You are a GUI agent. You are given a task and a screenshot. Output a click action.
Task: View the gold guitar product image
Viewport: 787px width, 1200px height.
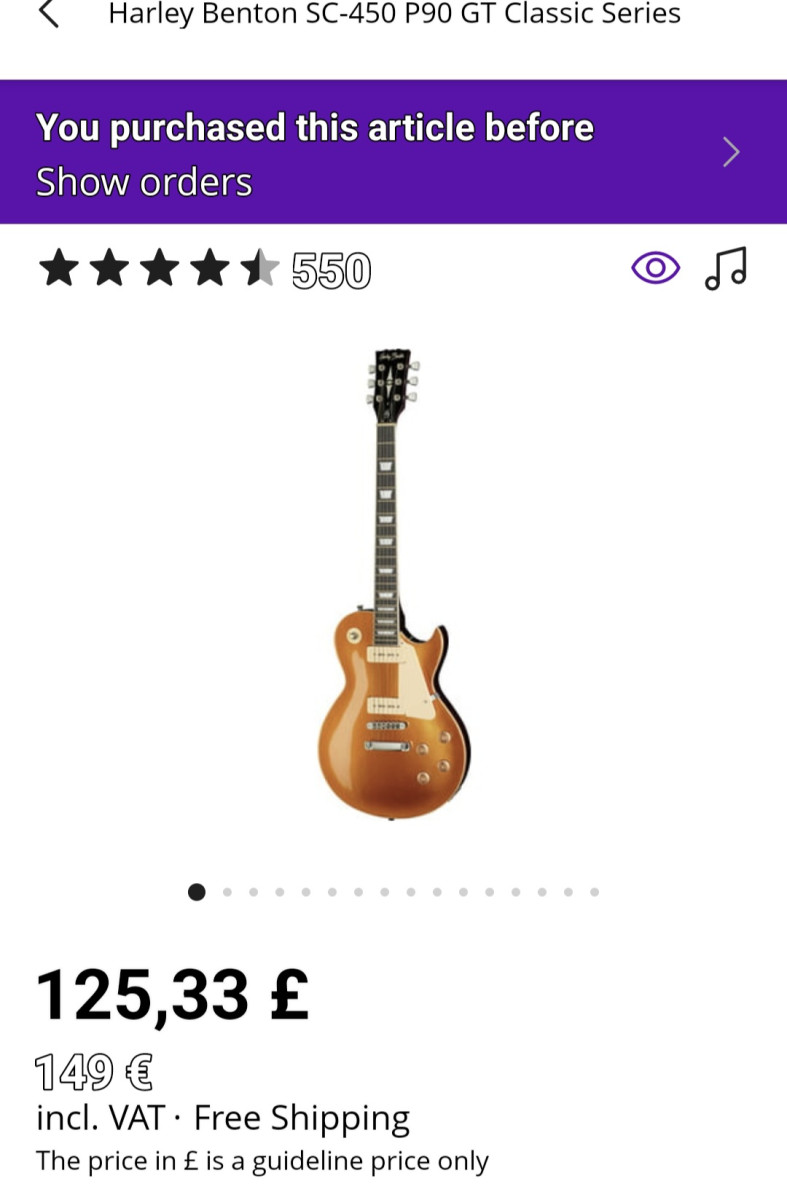click(394, 584)
